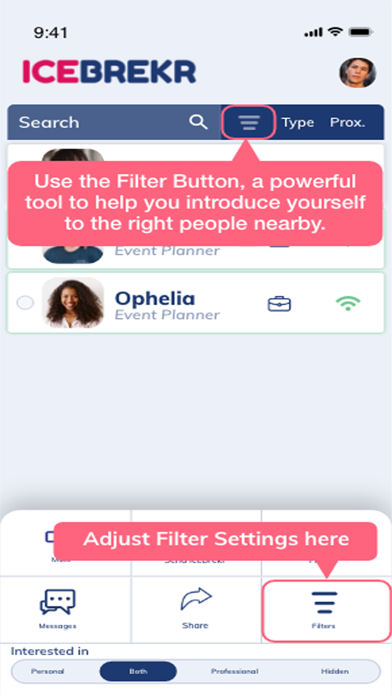Screen dimensions: 392x696
Task: Open Messages
Action: pos(58,609)
